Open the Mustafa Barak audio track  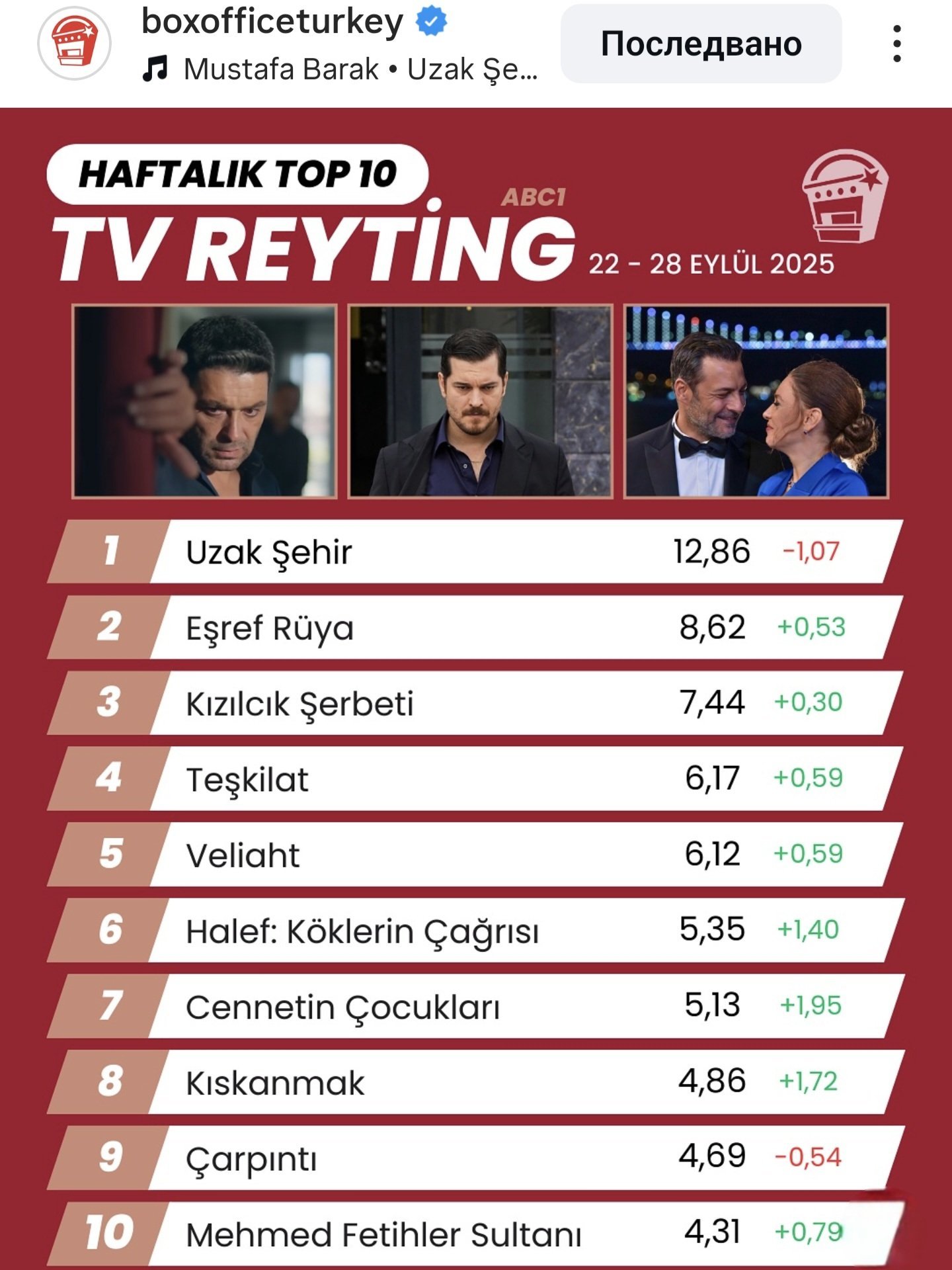(342, 69)
